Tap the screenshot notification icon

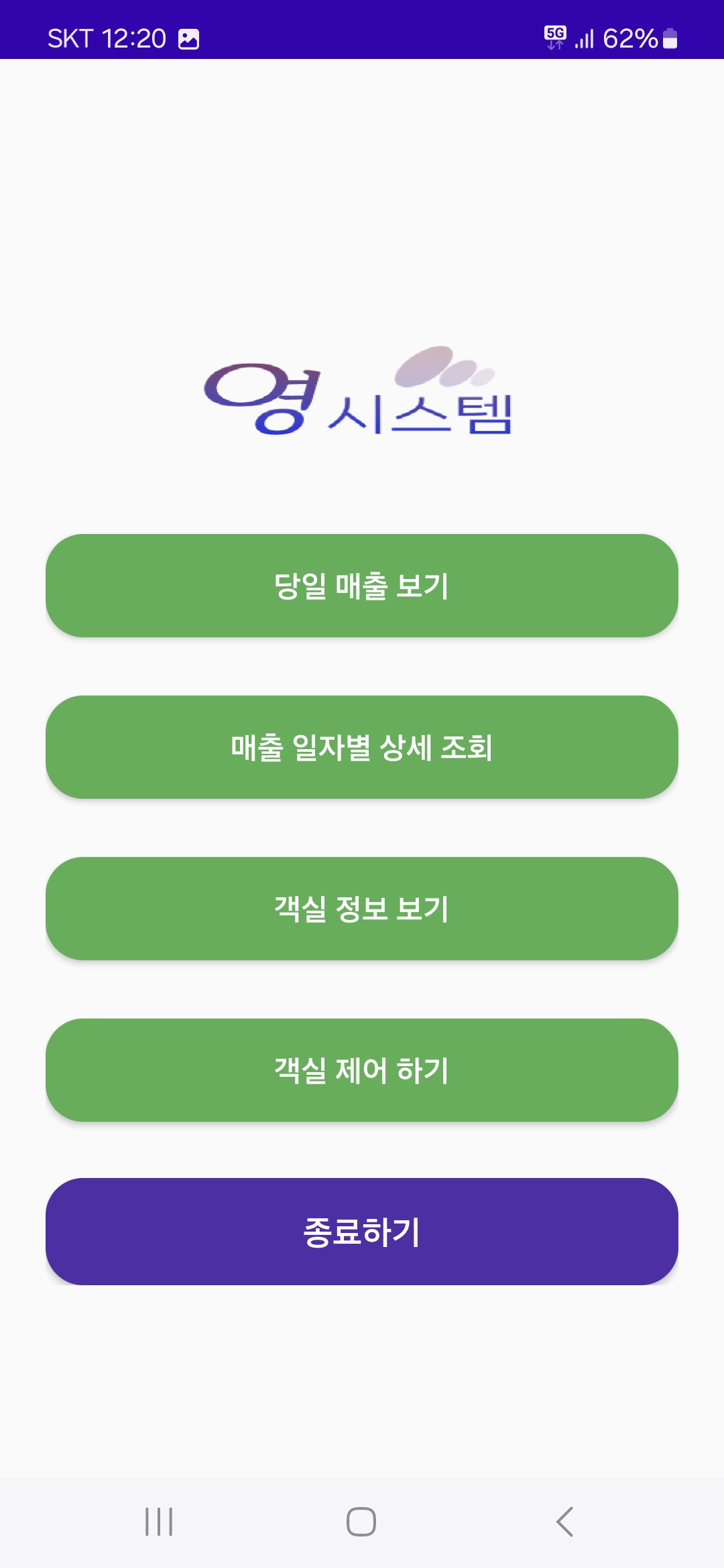point(188,39)
